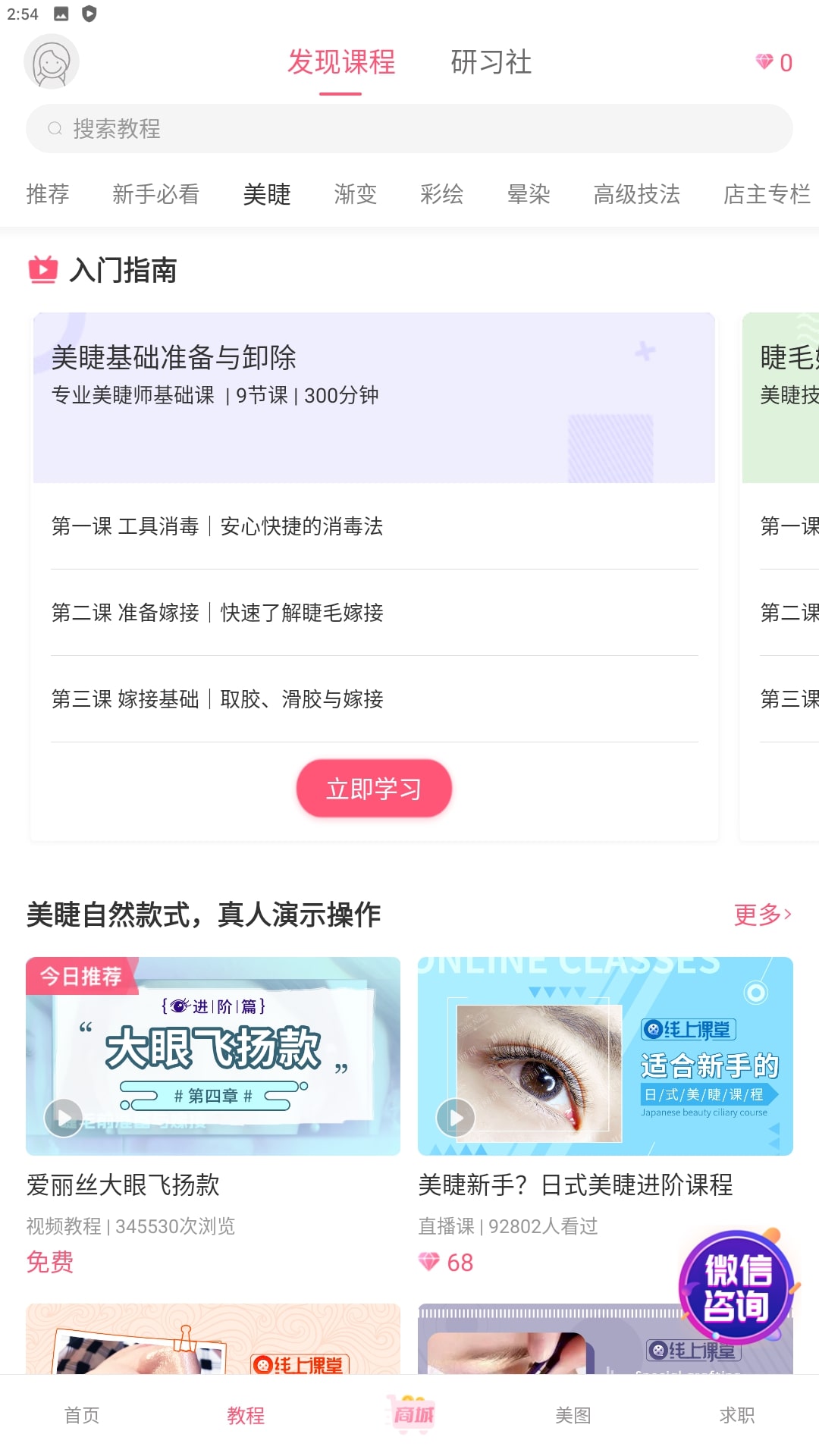Viewport: 819px width, 1456px height.
Task: Switch to the 渐变 category
Action: coord(355,194)
